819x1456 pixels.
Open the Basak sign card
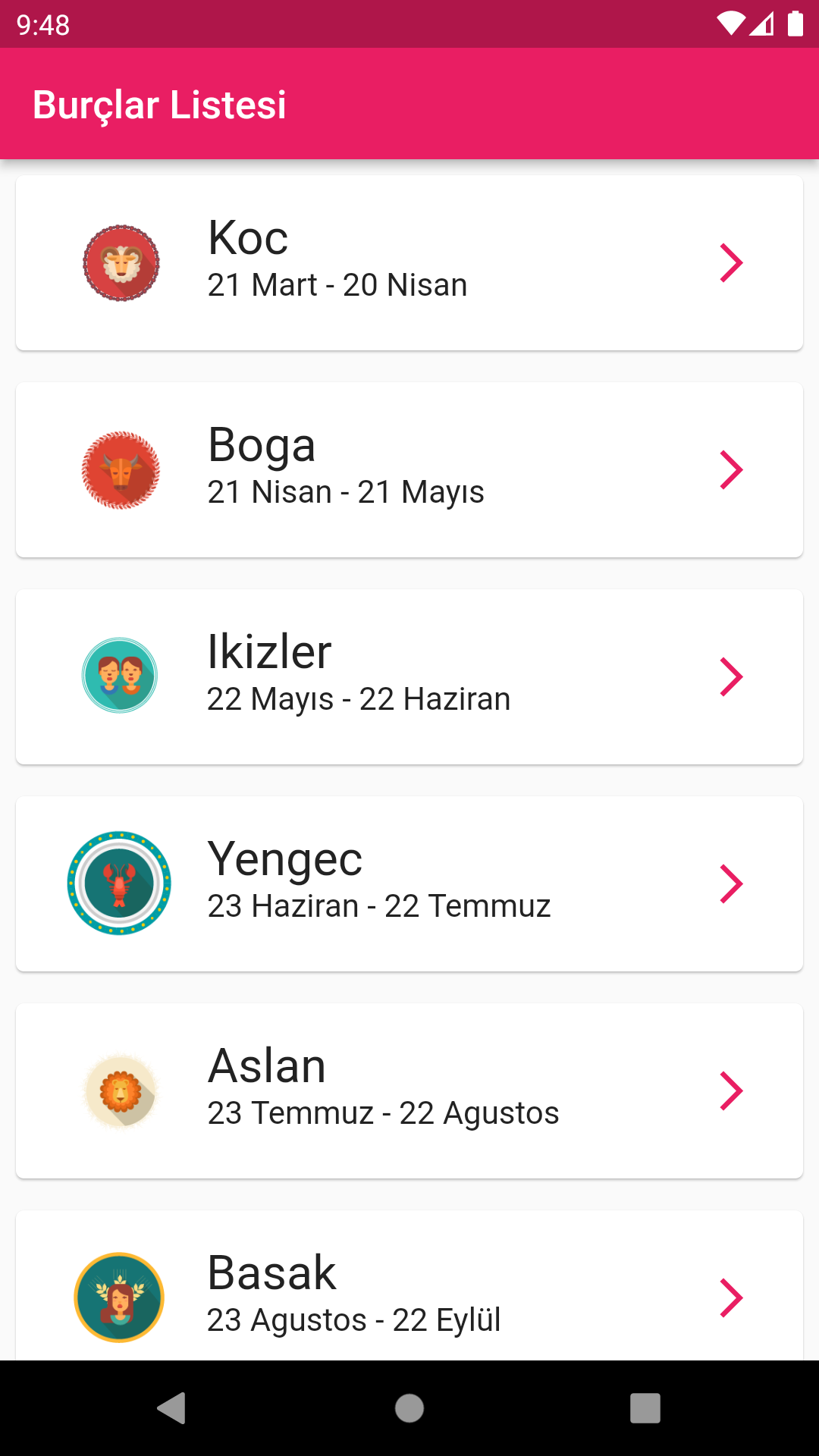[409, 1289]
